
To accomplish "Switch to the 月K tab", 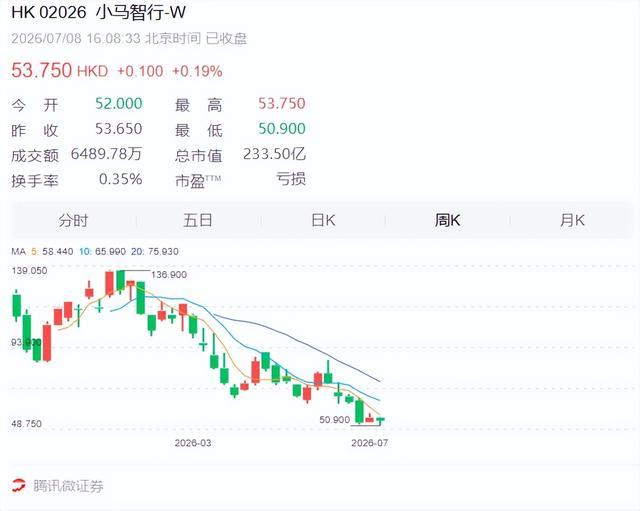I will (x=572, y=220).
